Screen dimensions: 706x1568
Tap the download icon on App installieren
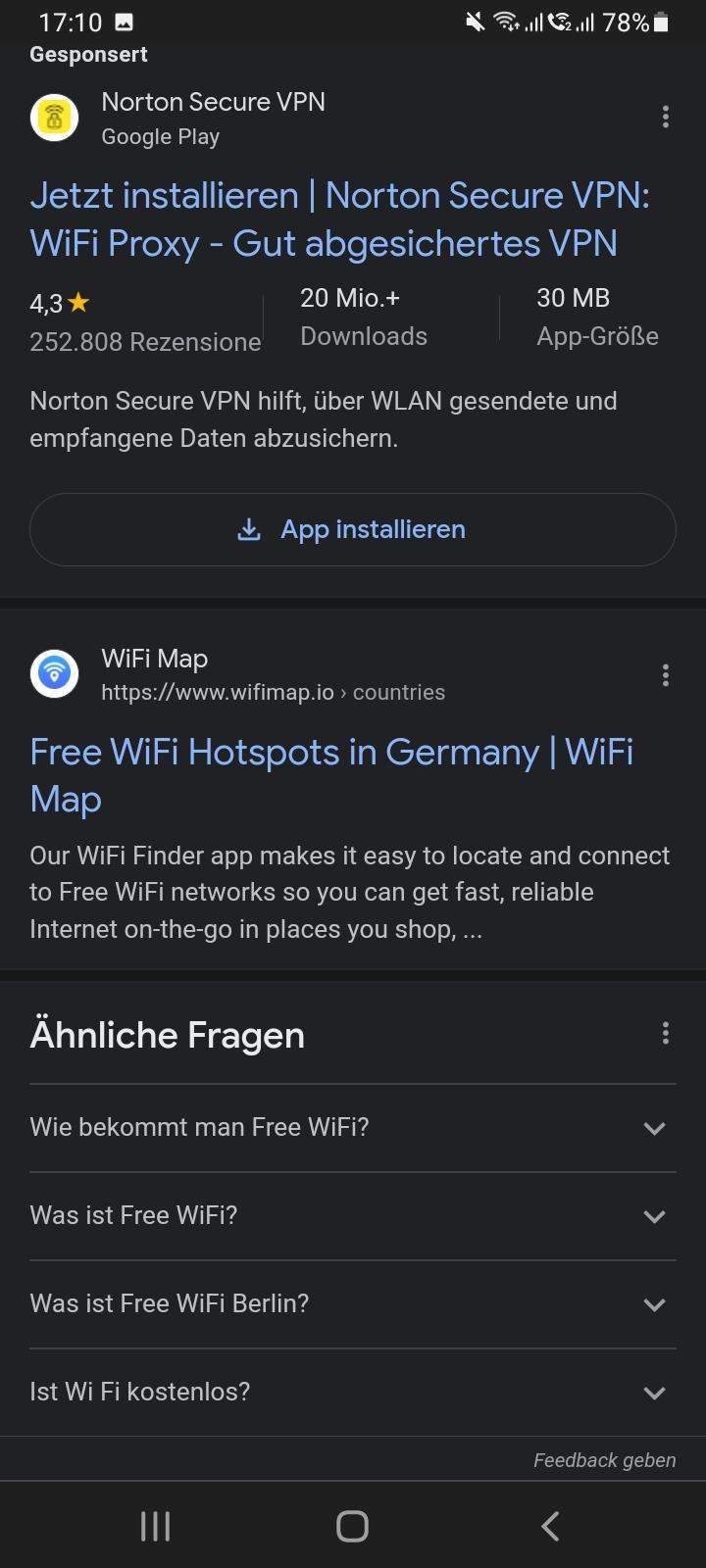click(x=249, y=529)
